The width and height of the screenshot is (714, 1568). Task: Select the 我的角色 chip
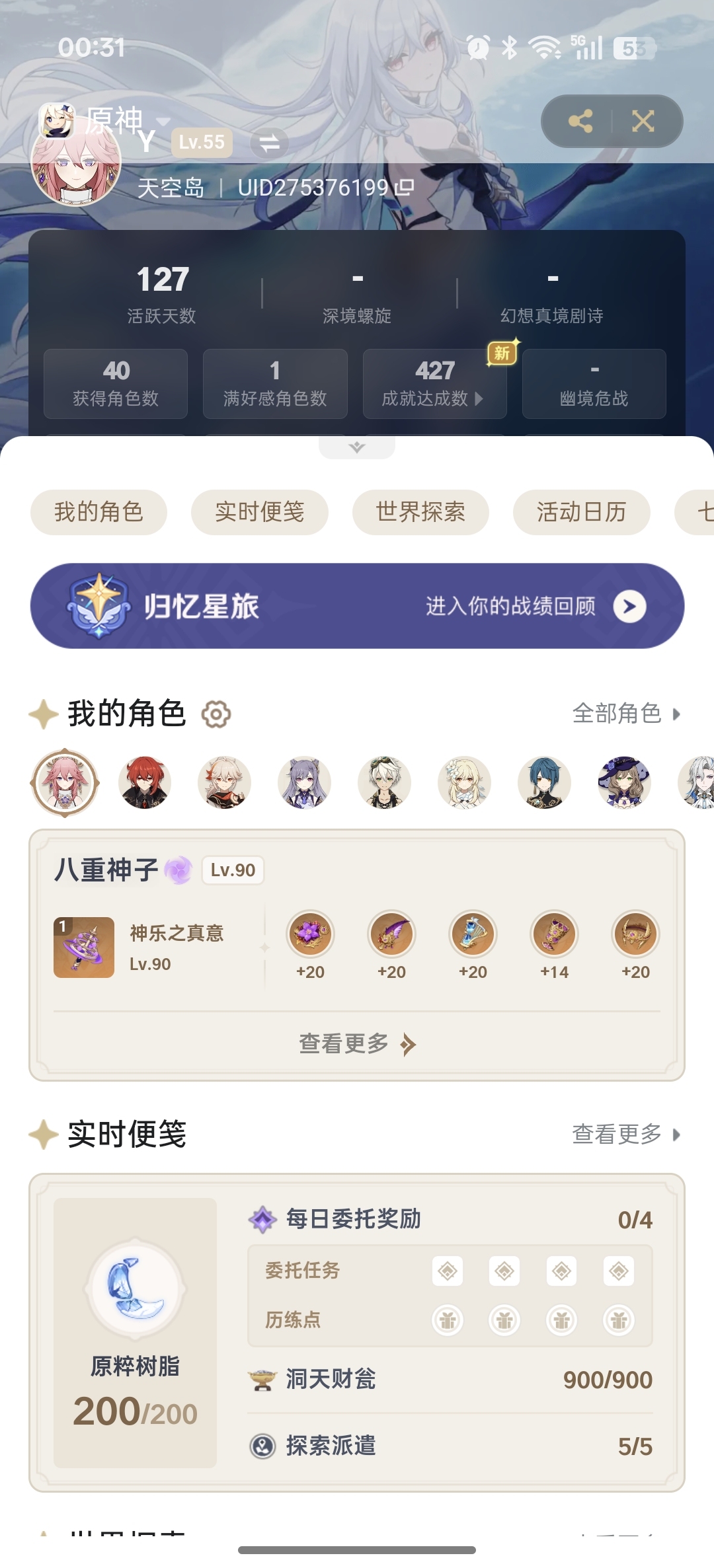99,512
